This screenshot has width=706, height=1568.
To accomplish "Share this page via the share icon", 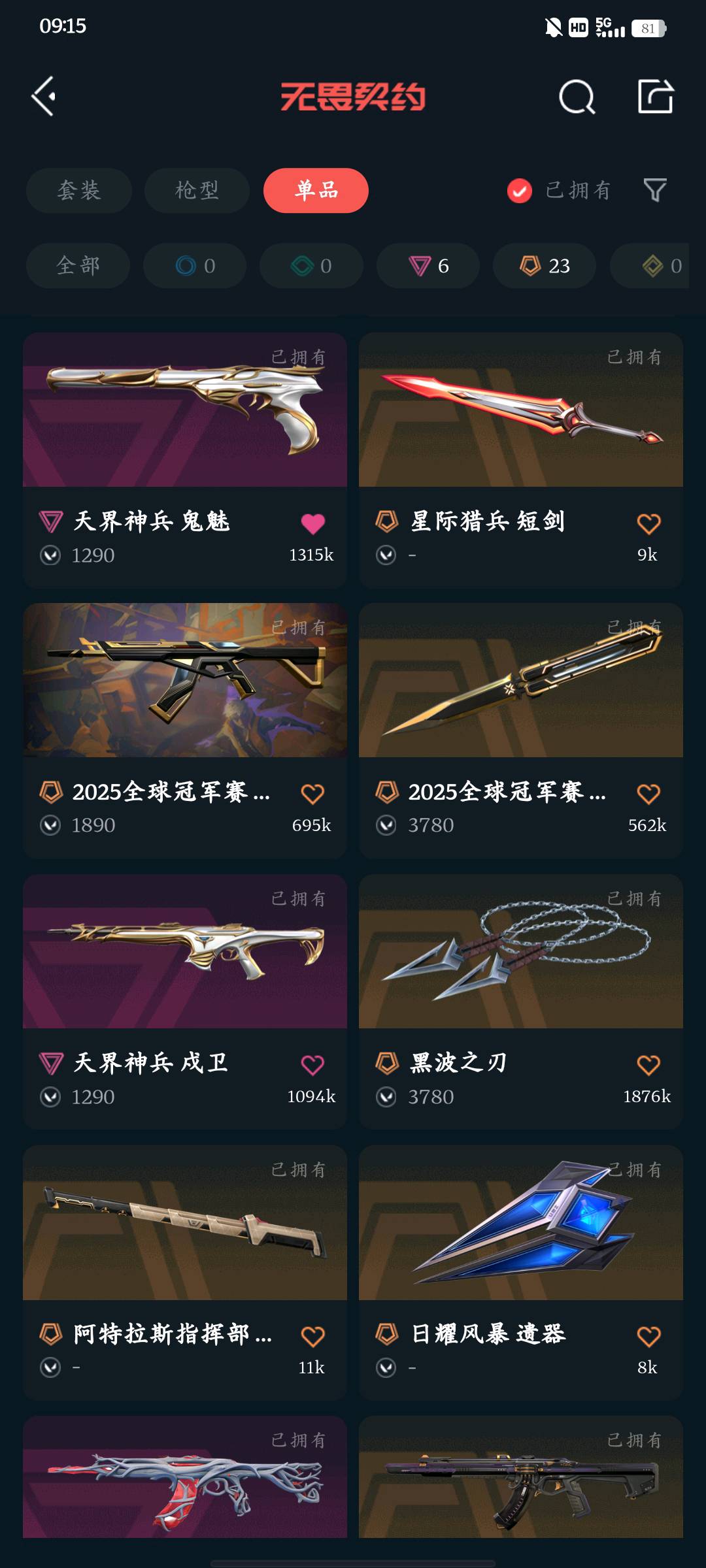I will click(x=655, y=97).
